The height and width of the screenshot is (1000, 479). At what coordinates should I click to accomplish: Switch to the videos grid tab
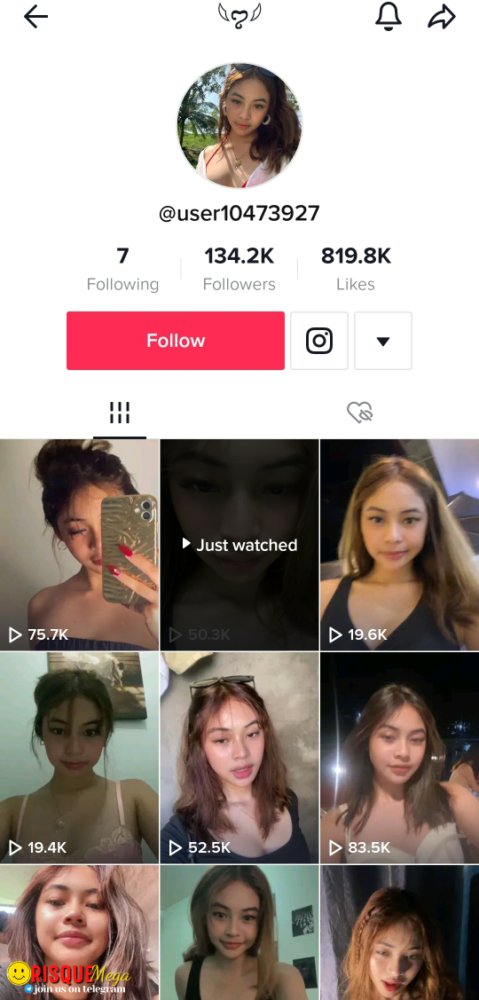tap(119, 413)
